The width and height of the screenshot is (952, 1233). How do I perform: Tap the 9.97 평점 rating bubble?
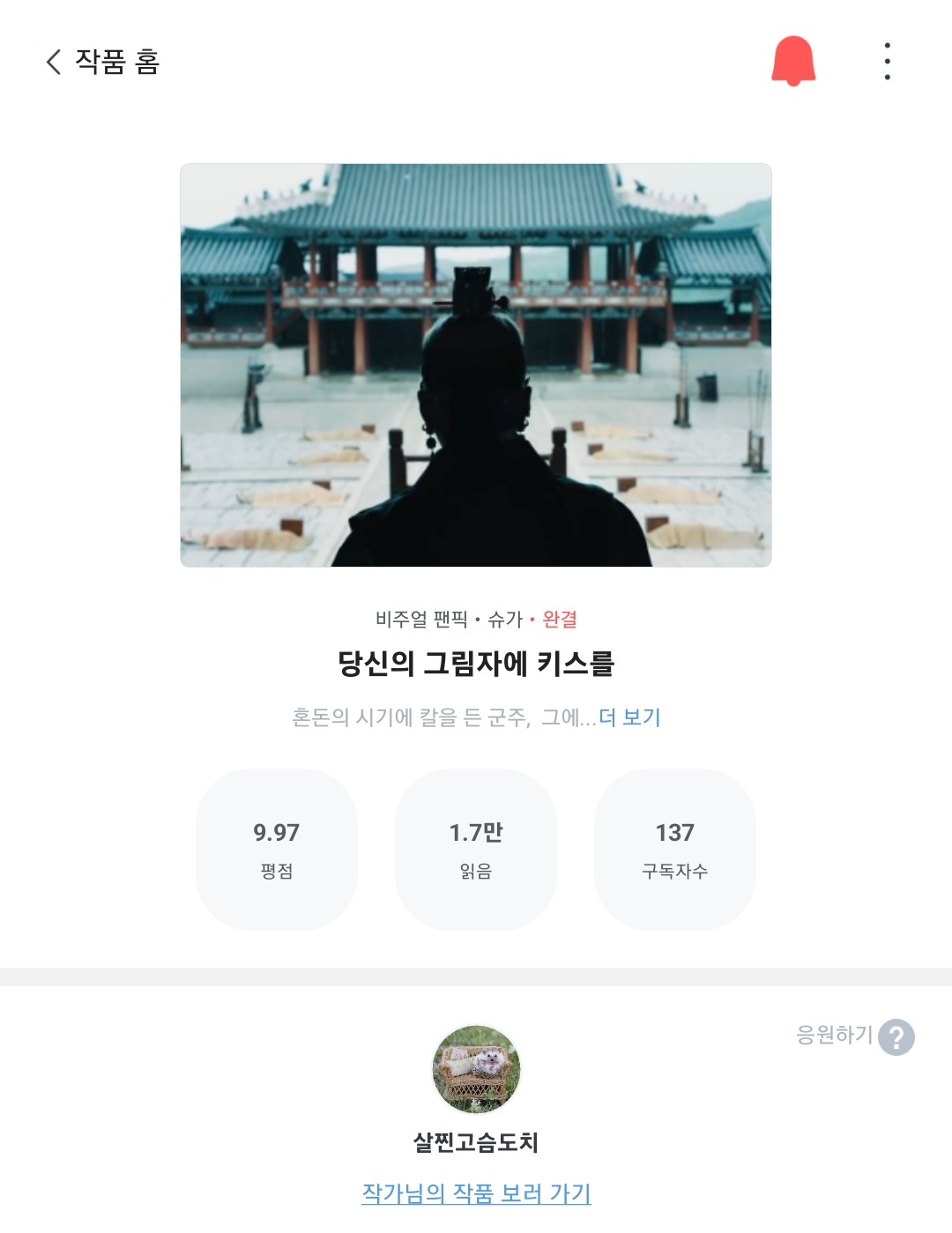(277, 849)
